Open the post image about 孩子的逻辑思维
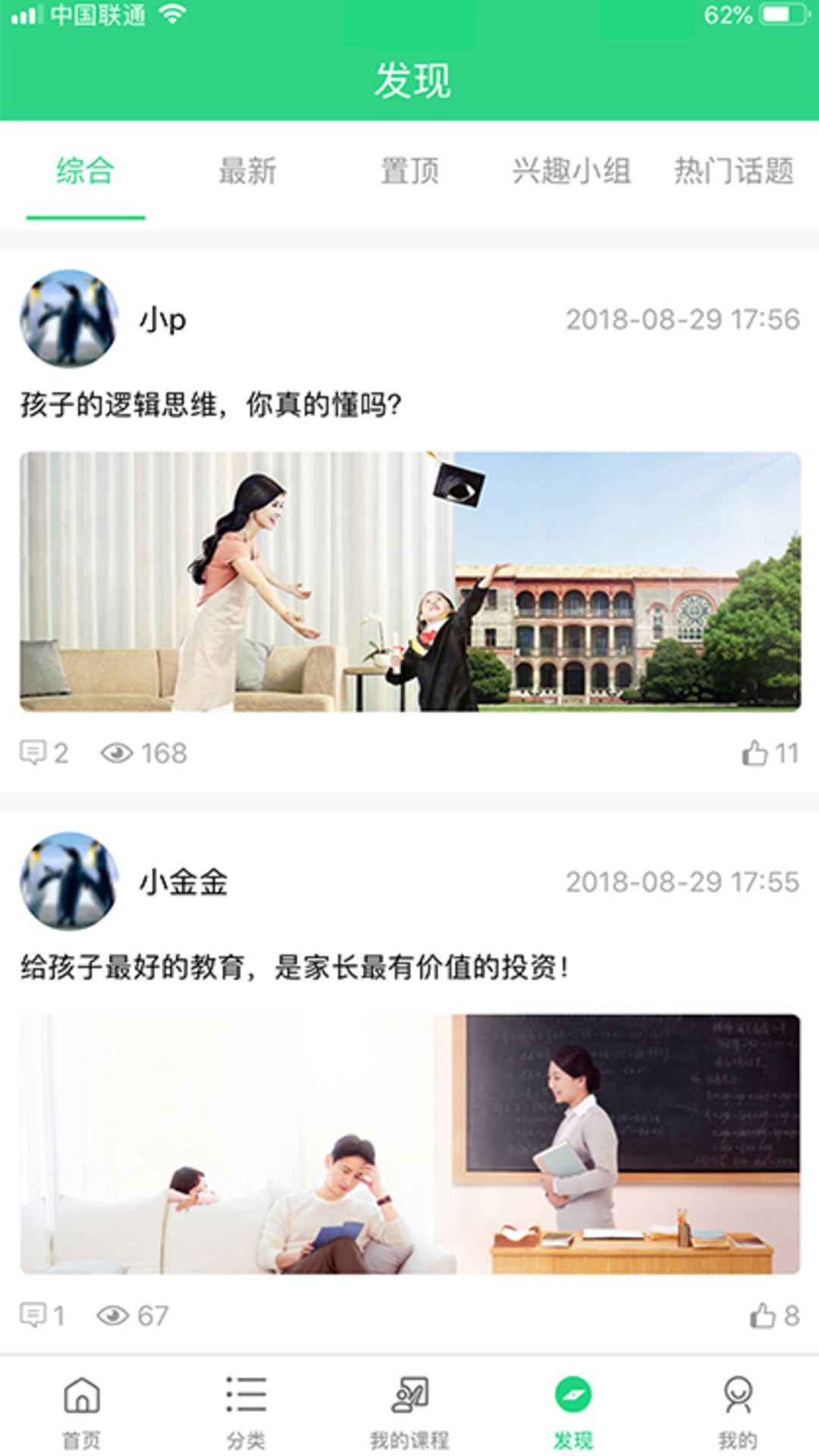This screenshot has height=1456, width=819. (x=409, y=582)
